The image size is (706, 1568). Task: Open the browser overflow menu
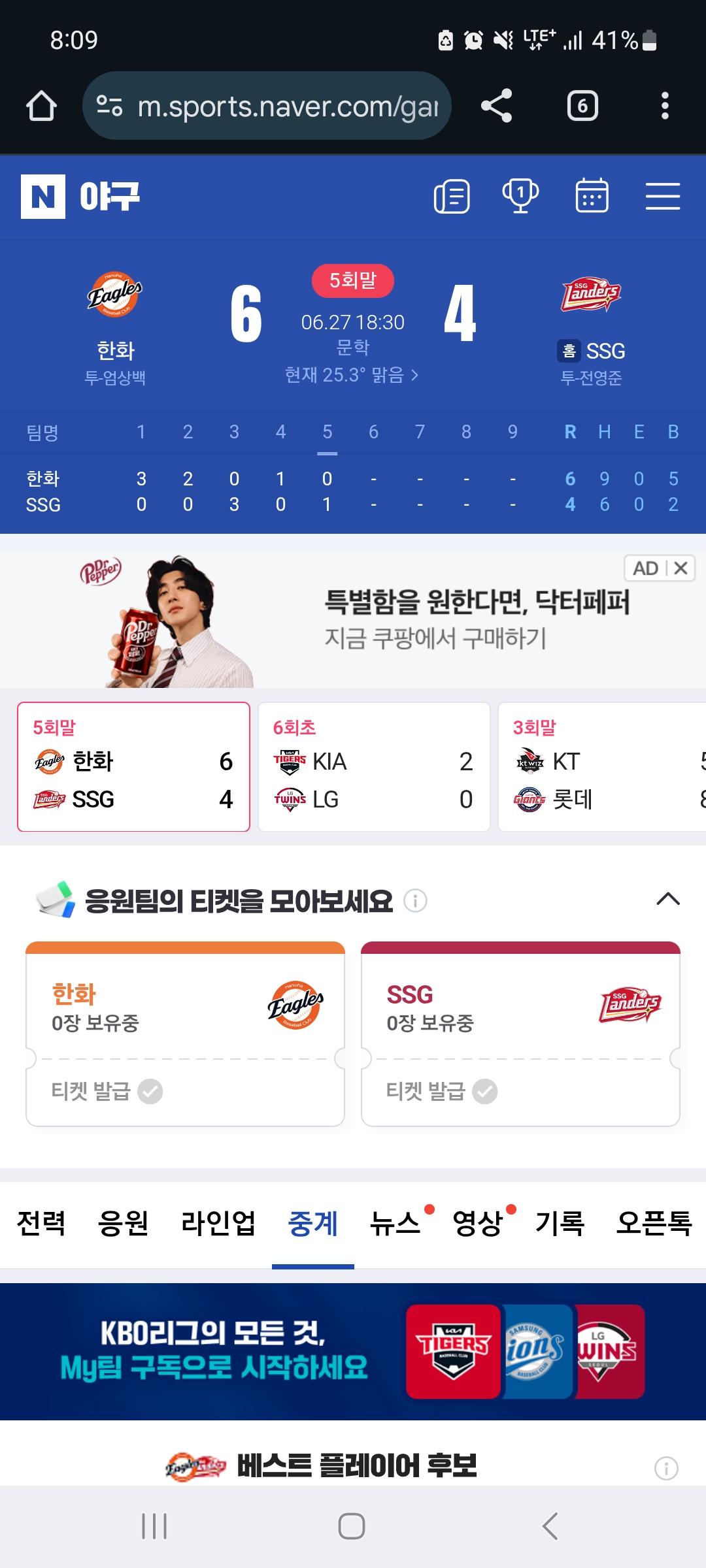(x=665, y=106)
